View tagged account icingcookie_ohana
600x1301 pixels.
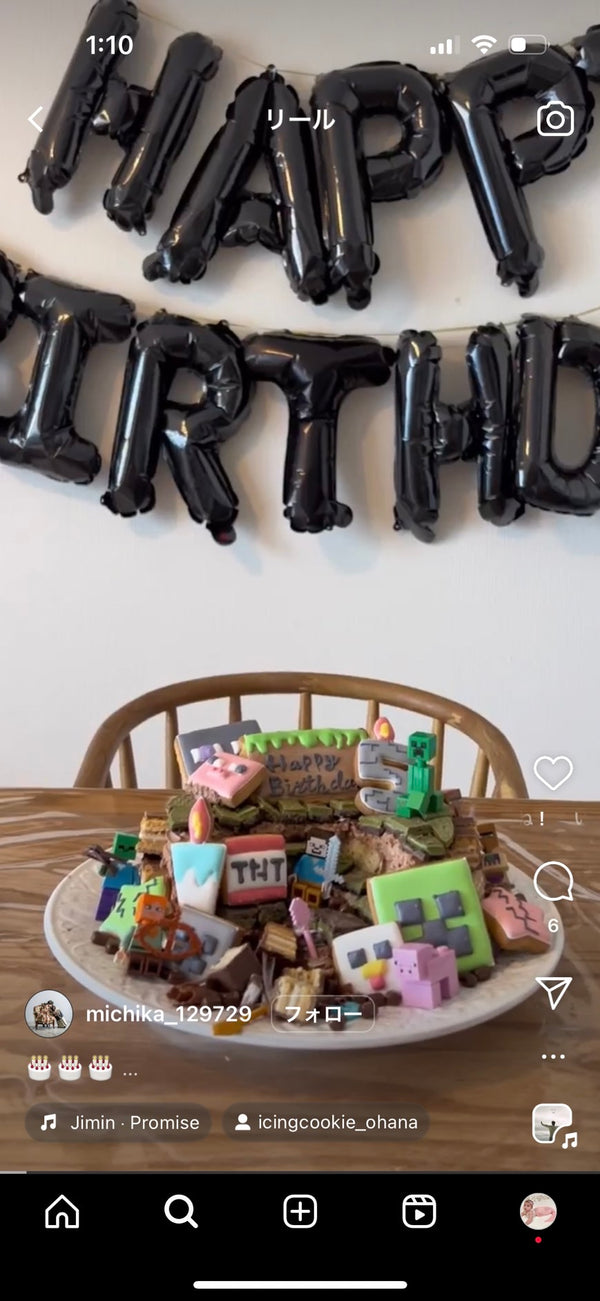pyautogui.click(x=326, y=1123)
